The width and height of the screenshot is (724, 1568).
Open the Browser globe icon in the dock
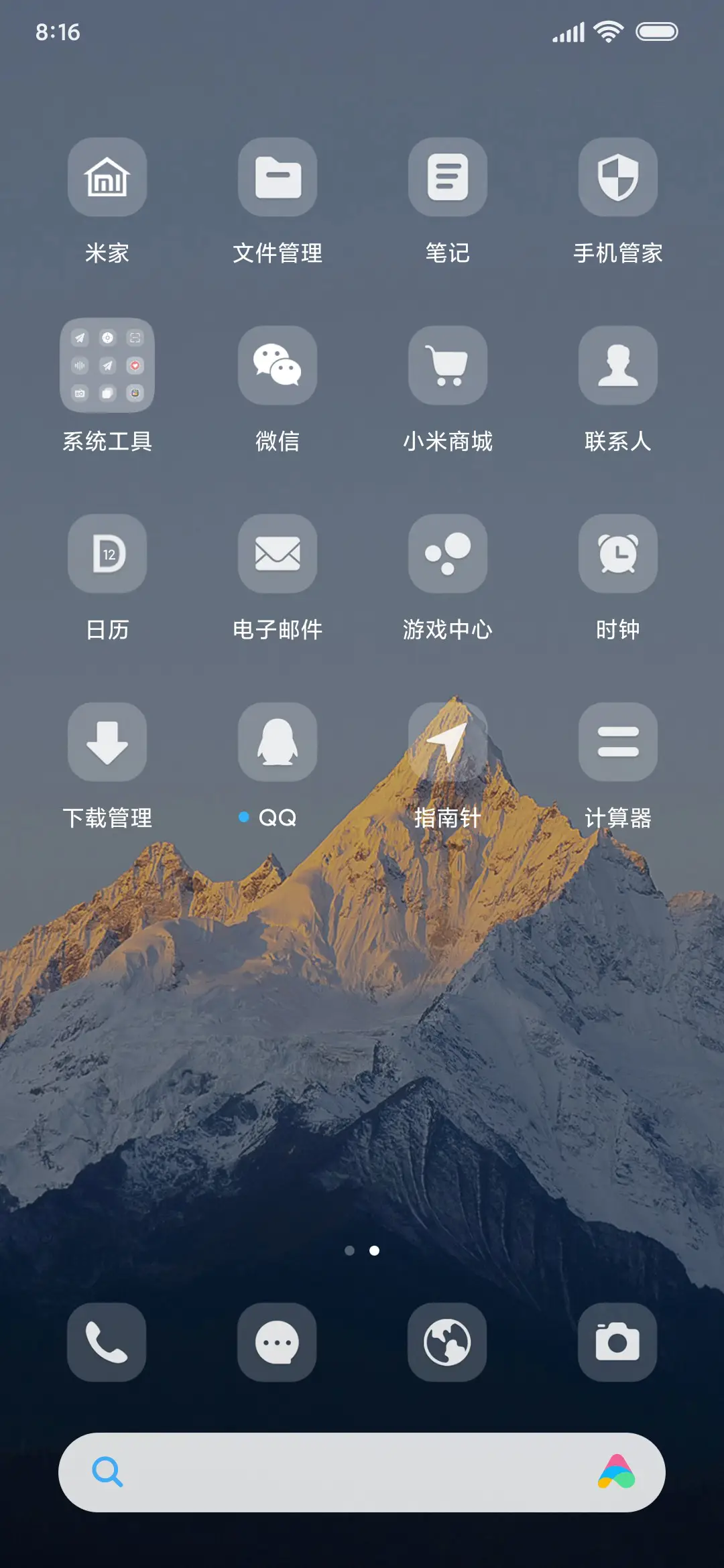pos(447,1343)
